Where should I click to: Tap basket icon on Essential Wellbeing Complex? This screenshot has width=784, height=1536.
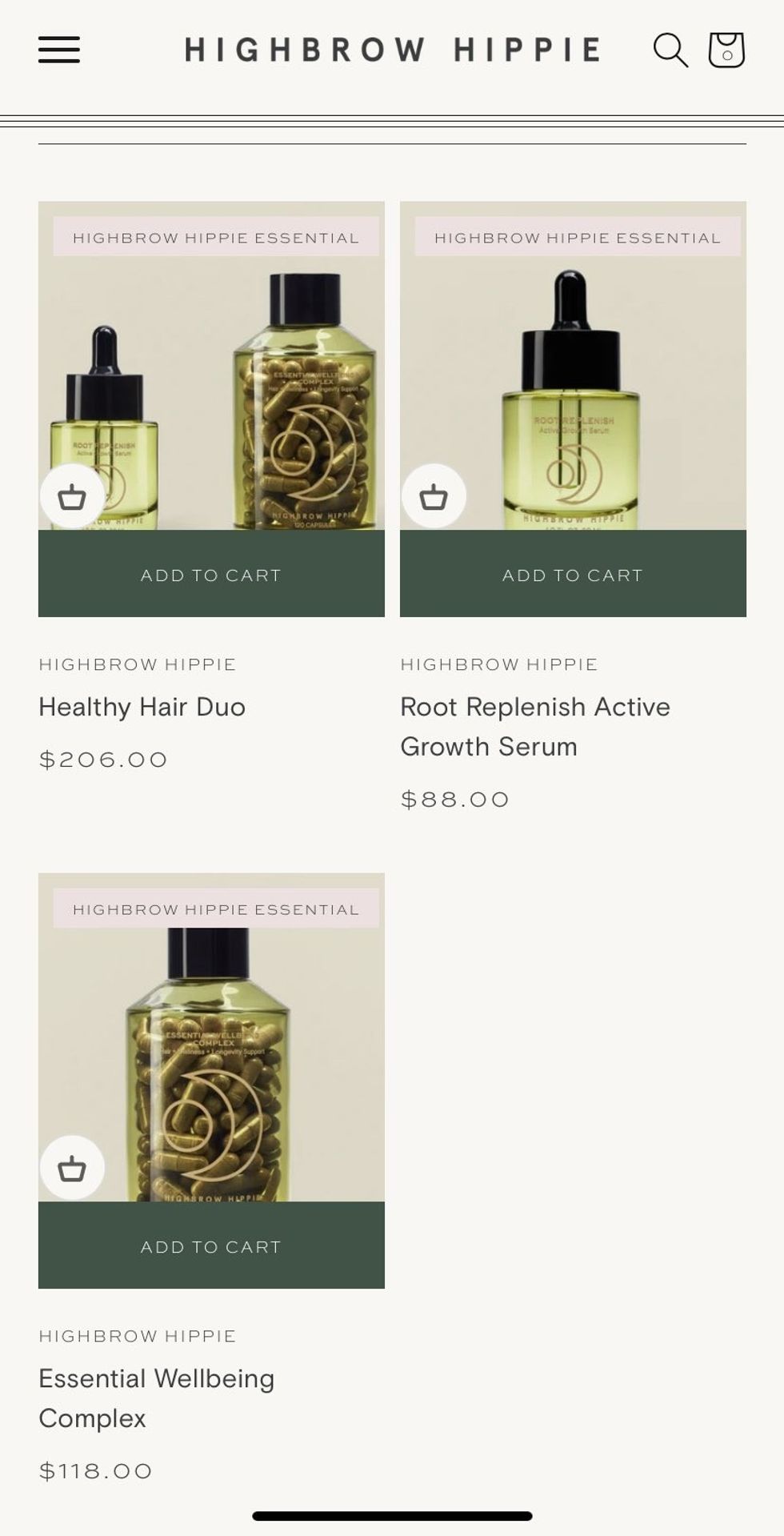click(x=72, y=1169)
